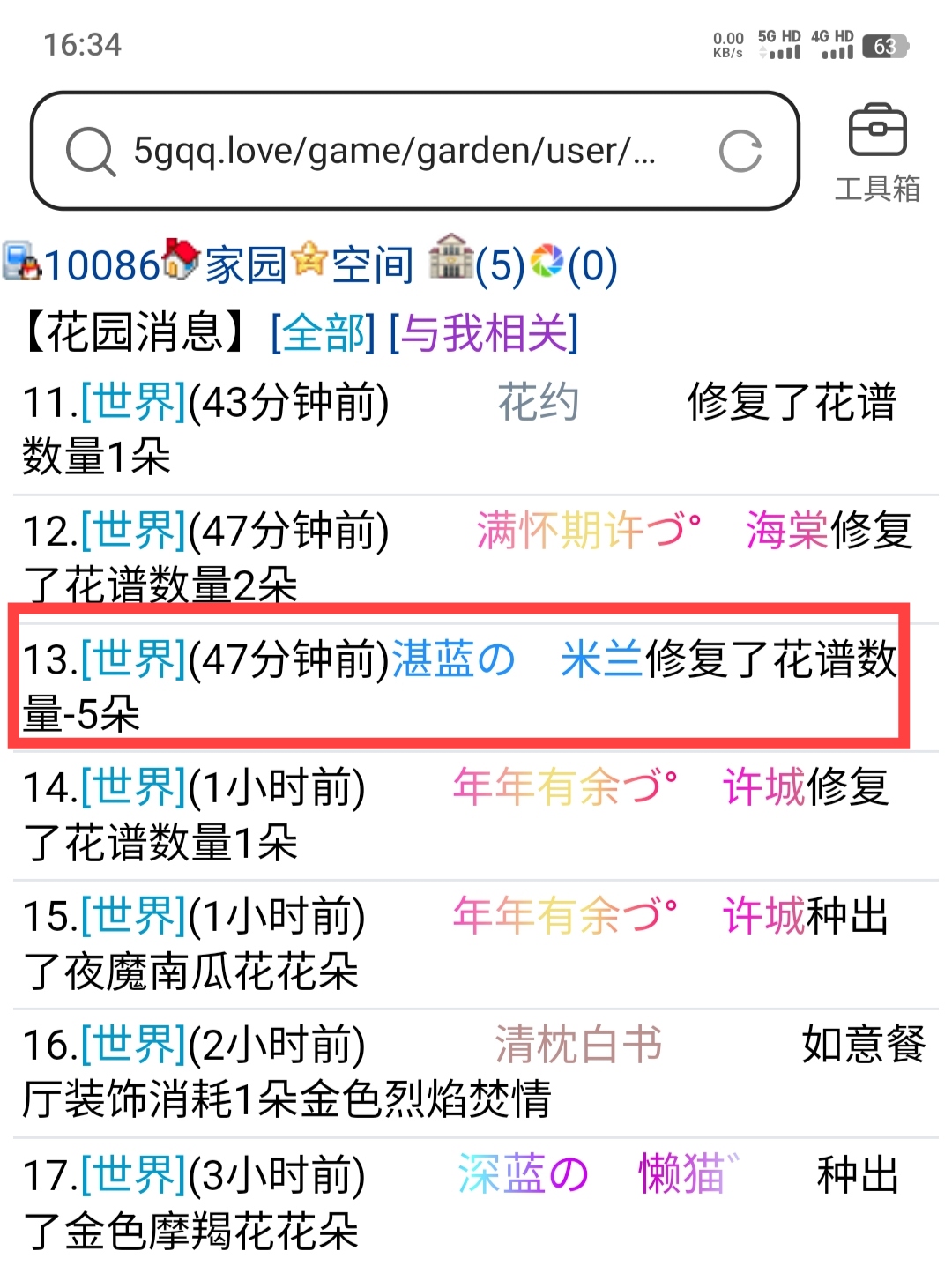The width and height of the screenshot is (952, 1266).
Task: View the 清枕白书 user profile
Action: (x=578, y=1045)
